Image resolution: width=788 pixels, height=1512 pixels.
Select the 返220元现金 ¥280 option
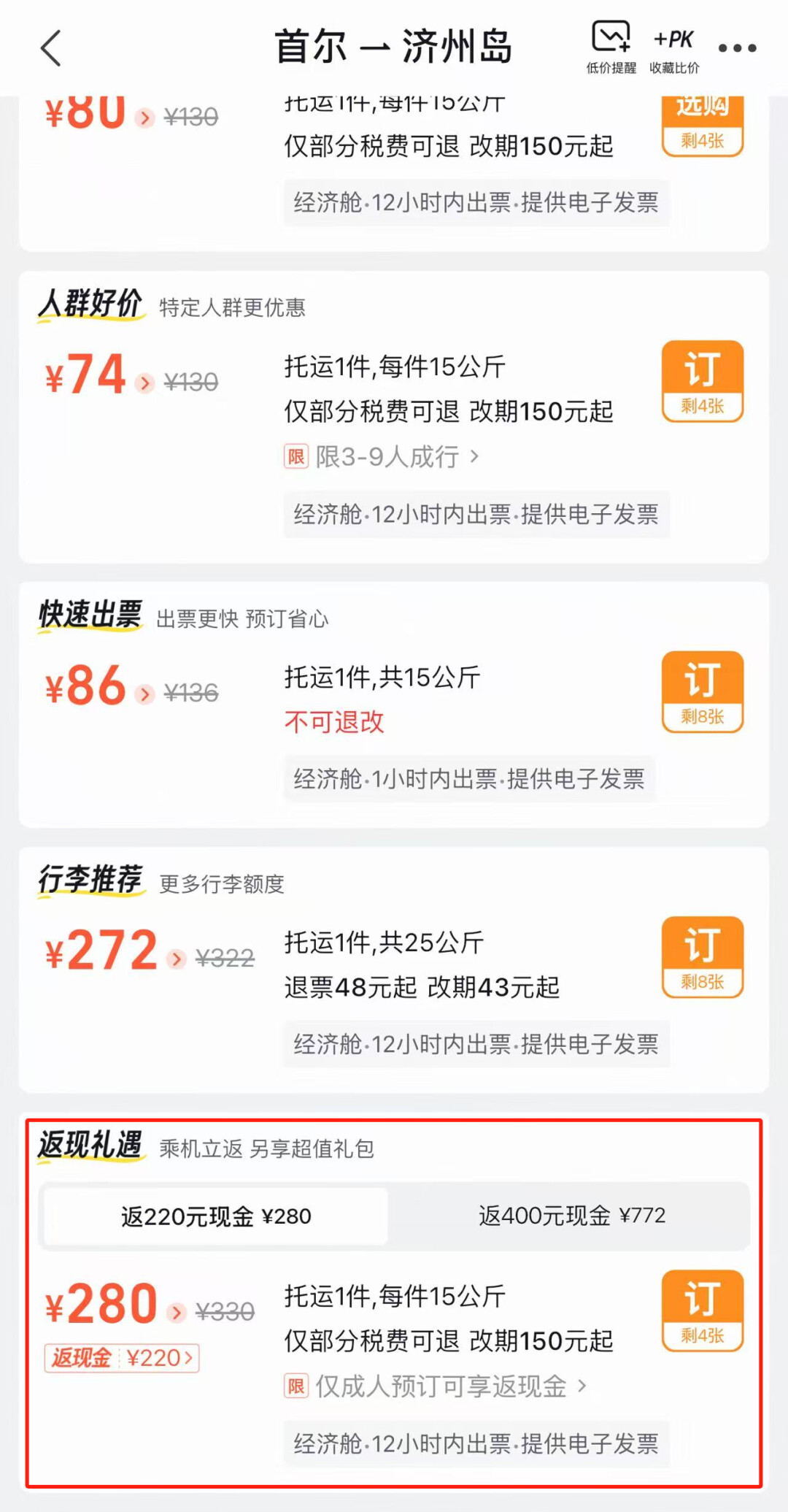(216, 1216)
